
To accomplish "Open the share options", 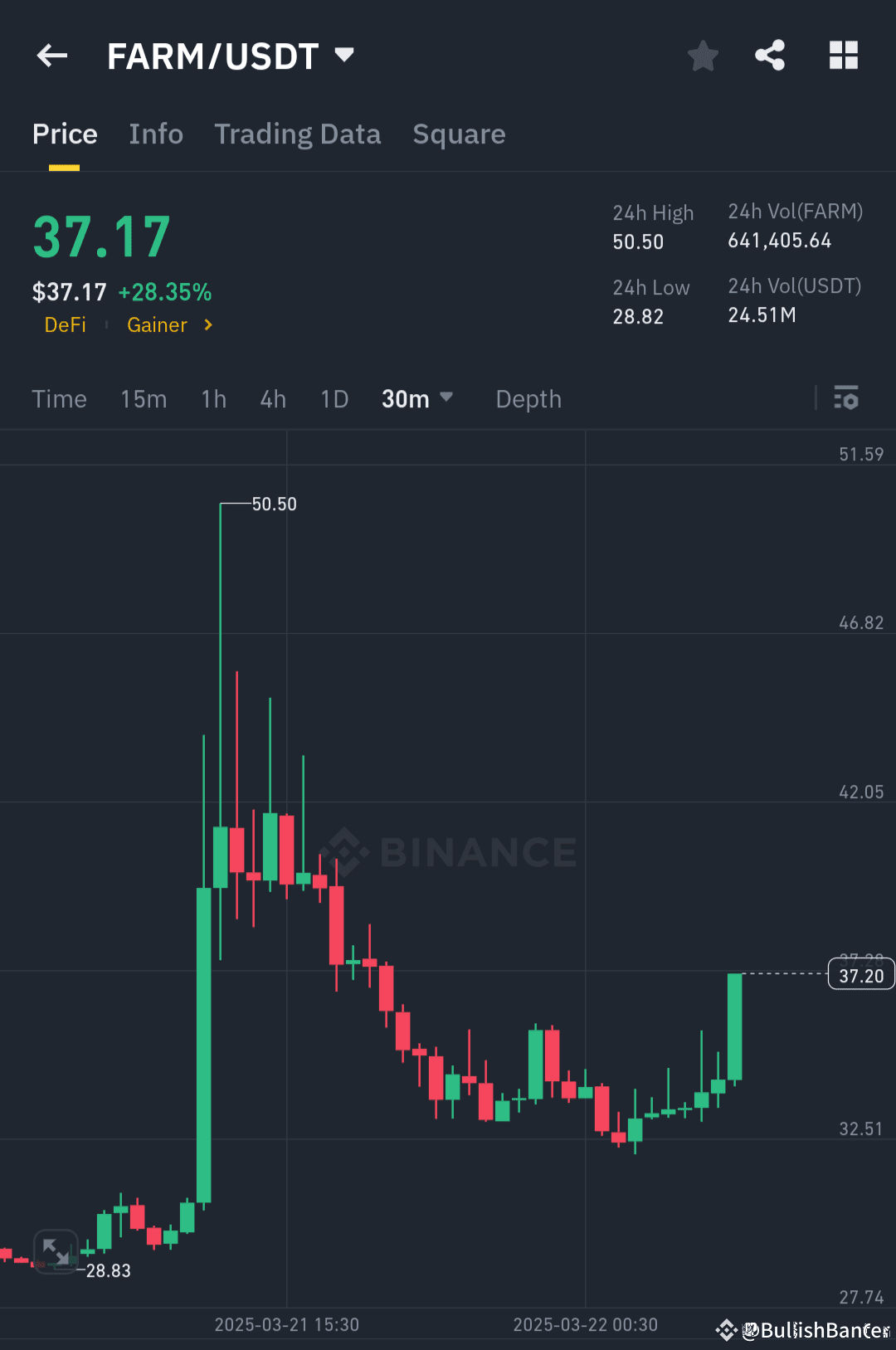I will (x=769, y=55).
